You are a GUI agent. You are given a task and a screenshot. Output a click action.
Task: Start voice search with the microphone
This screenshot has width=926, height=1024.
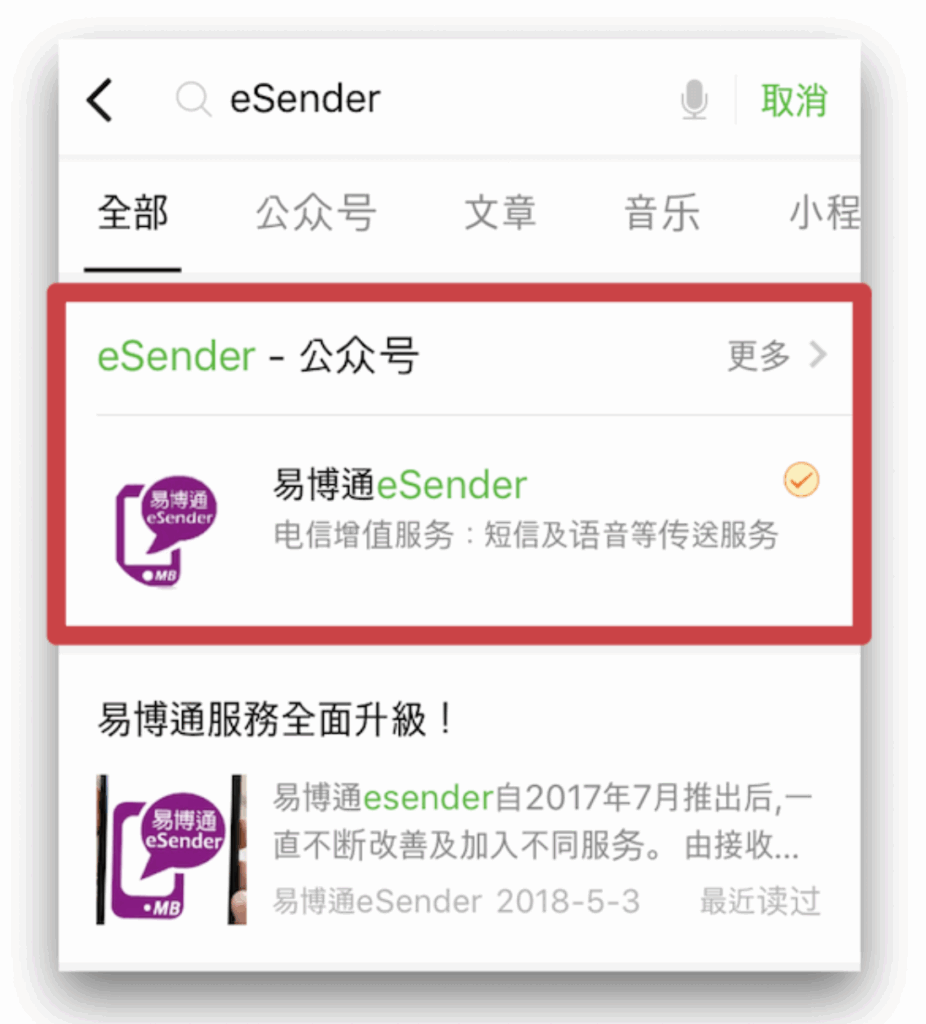[694, 100]
